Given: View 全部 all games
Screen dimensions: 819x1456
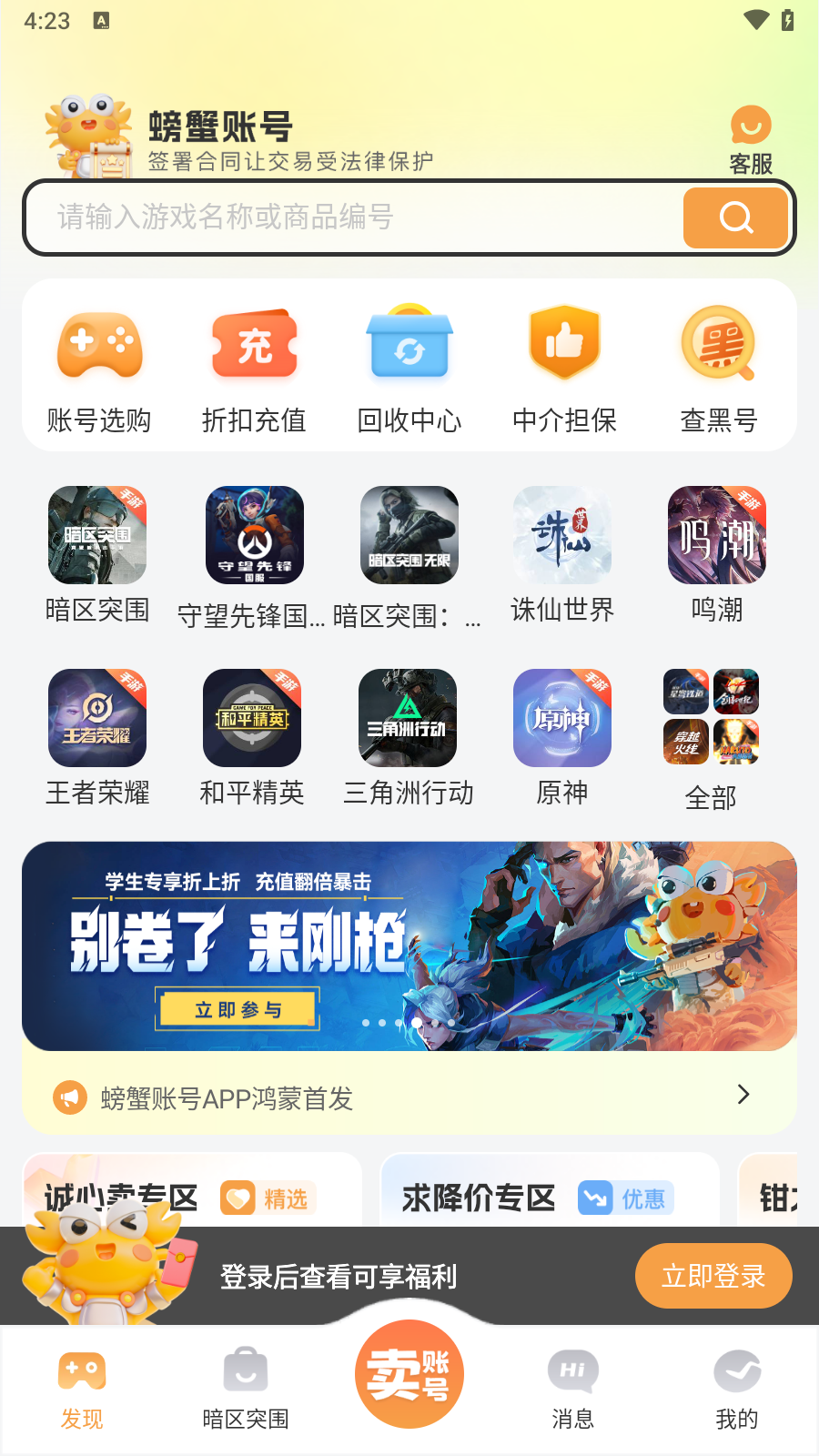Looking at the screenshot, I should pyautogui.click(x=711, y=739).
